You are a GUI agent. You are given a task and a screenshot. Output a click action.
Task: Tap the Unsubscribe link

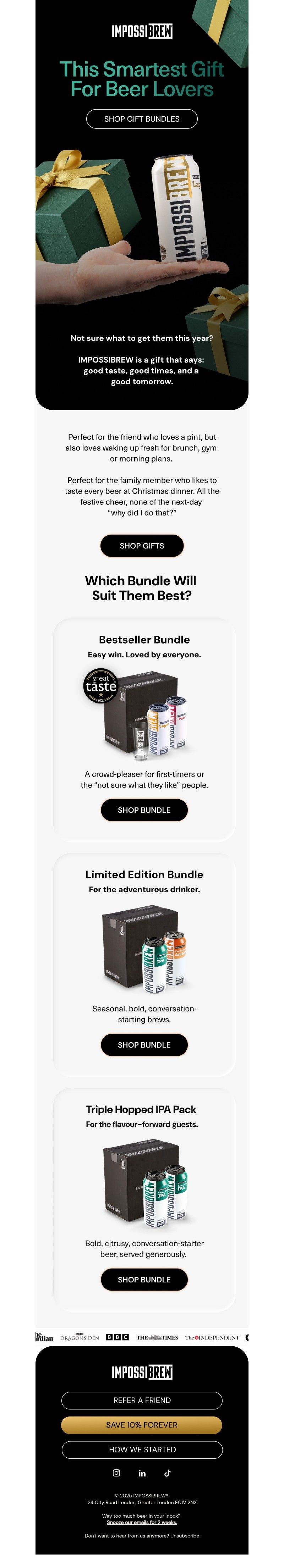click(185, 1536)
